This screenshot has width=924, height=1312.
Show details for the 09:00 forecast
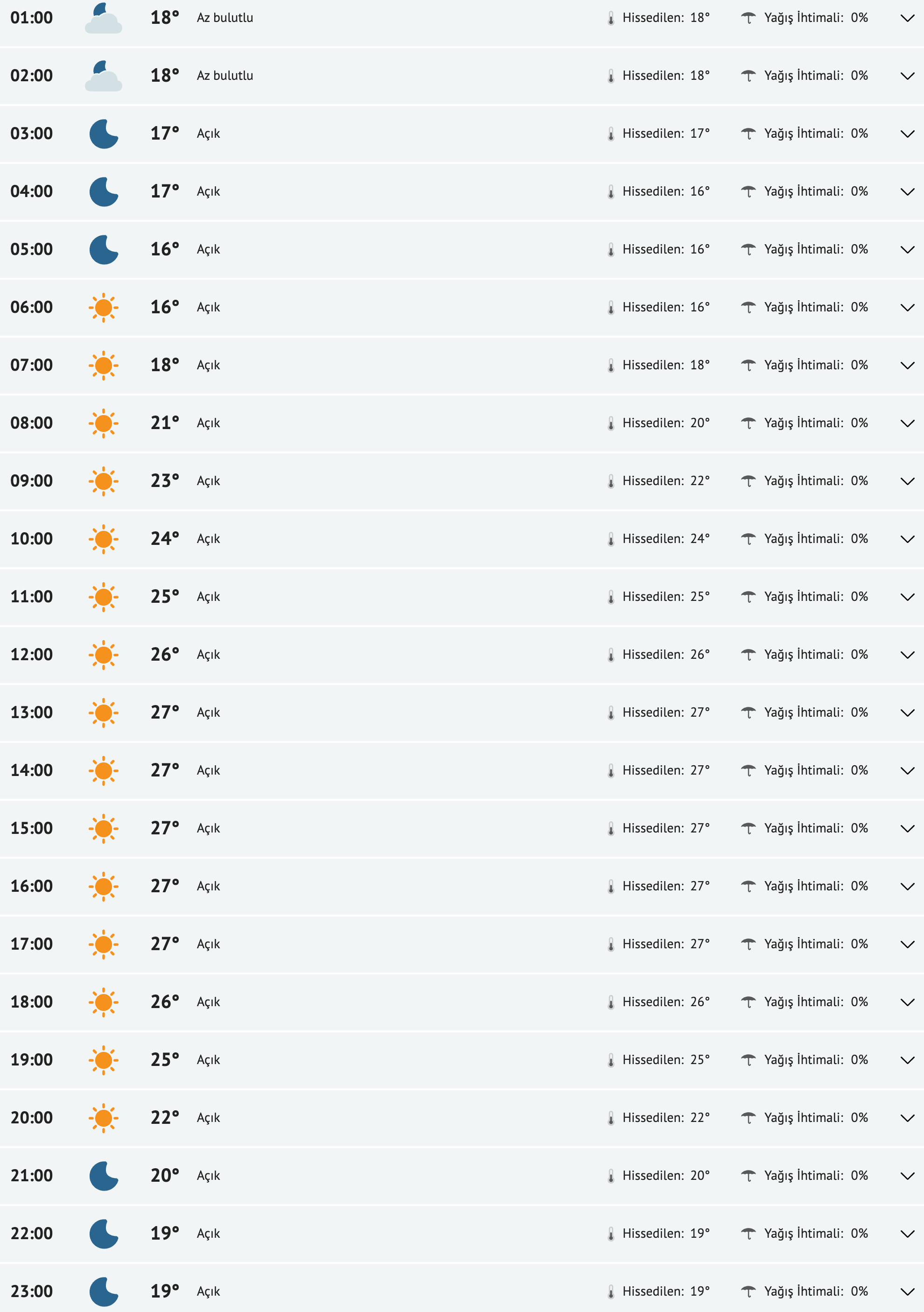pos(907,481)
